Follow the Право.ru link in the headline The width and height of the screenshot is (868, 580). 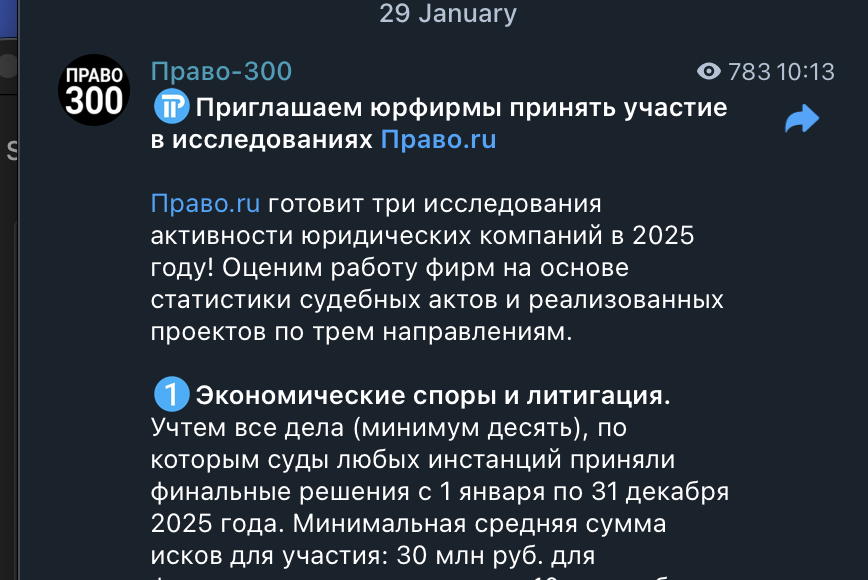438,140
